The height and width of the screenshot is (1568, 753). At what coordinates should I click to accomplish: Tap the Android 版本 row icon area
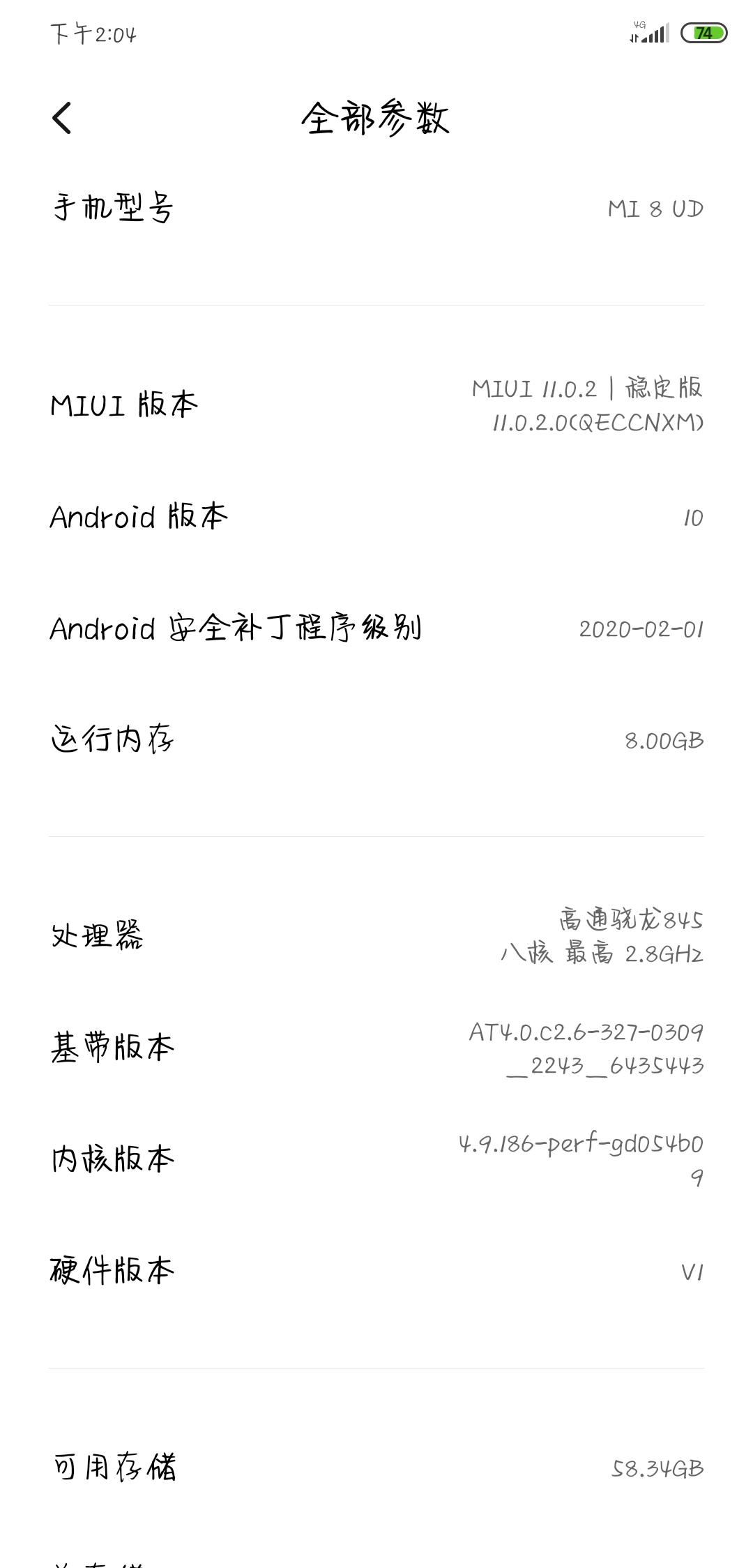pos(376,516)
